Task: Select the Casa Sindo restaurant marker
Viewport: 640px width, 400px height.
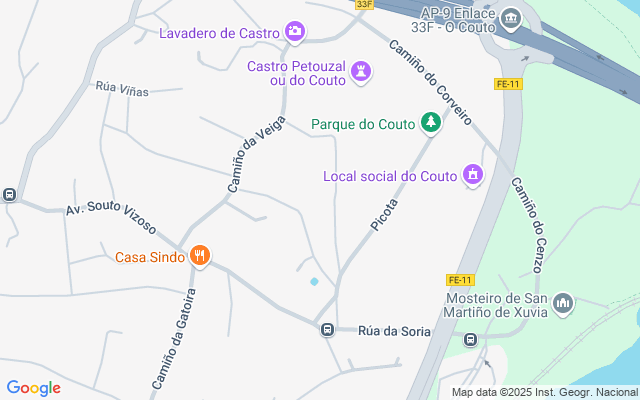Action: 200,256
